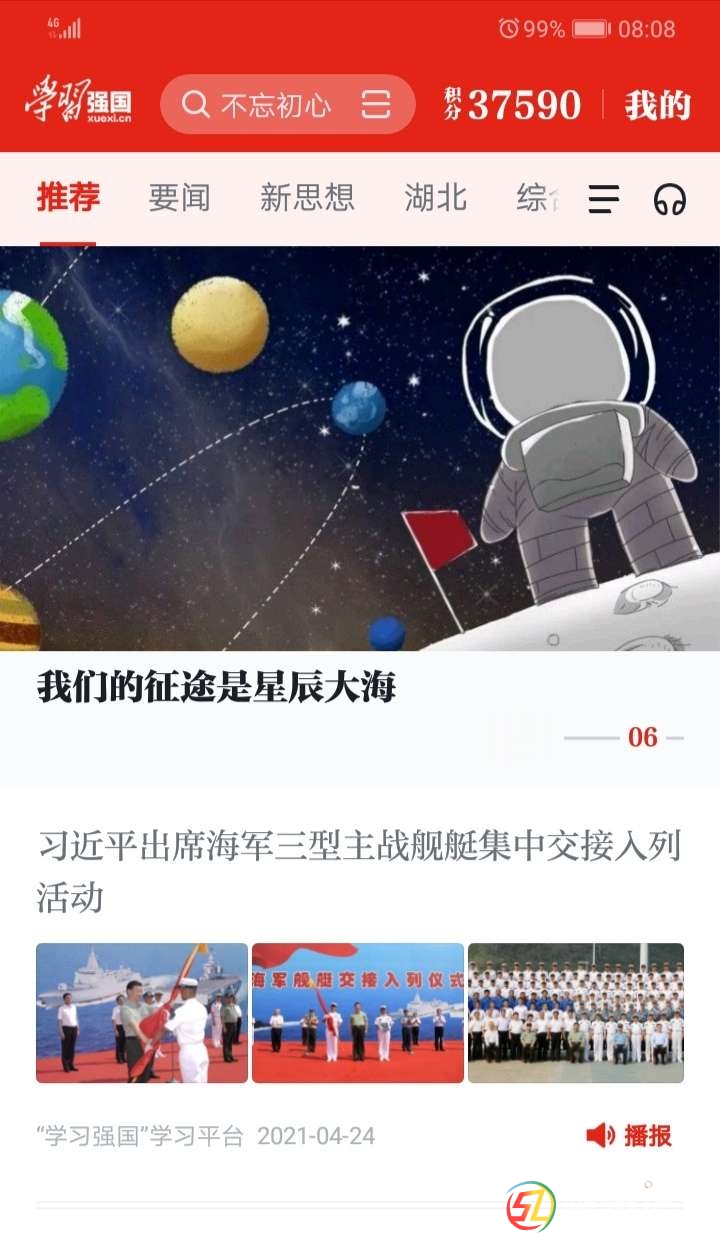Image resolution: width=720 pixels, height=1239 pixels.
Task: Select the 湖北 tab
Action: pyautogui.click(x=436, y=198)
